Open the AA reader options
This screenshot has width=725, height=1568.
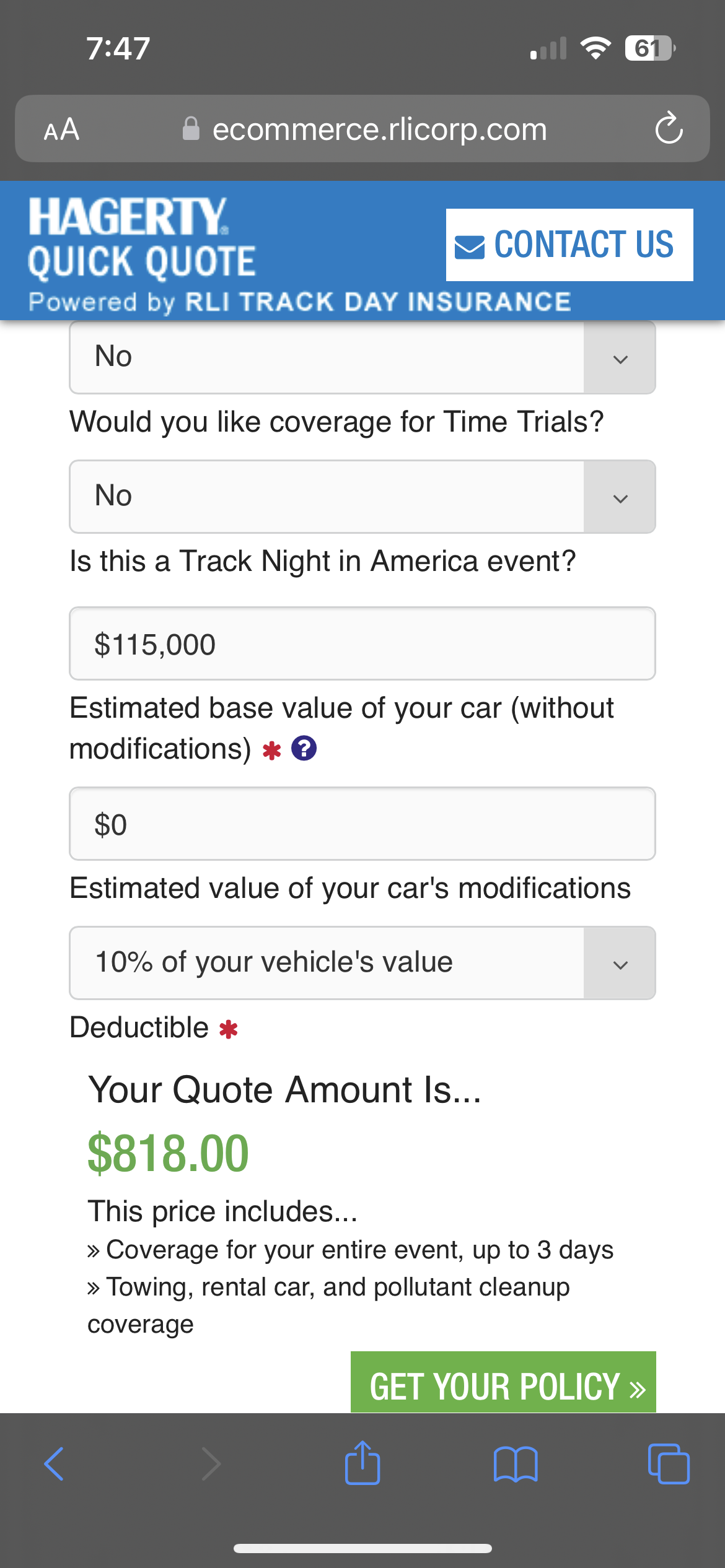point(61,129)
